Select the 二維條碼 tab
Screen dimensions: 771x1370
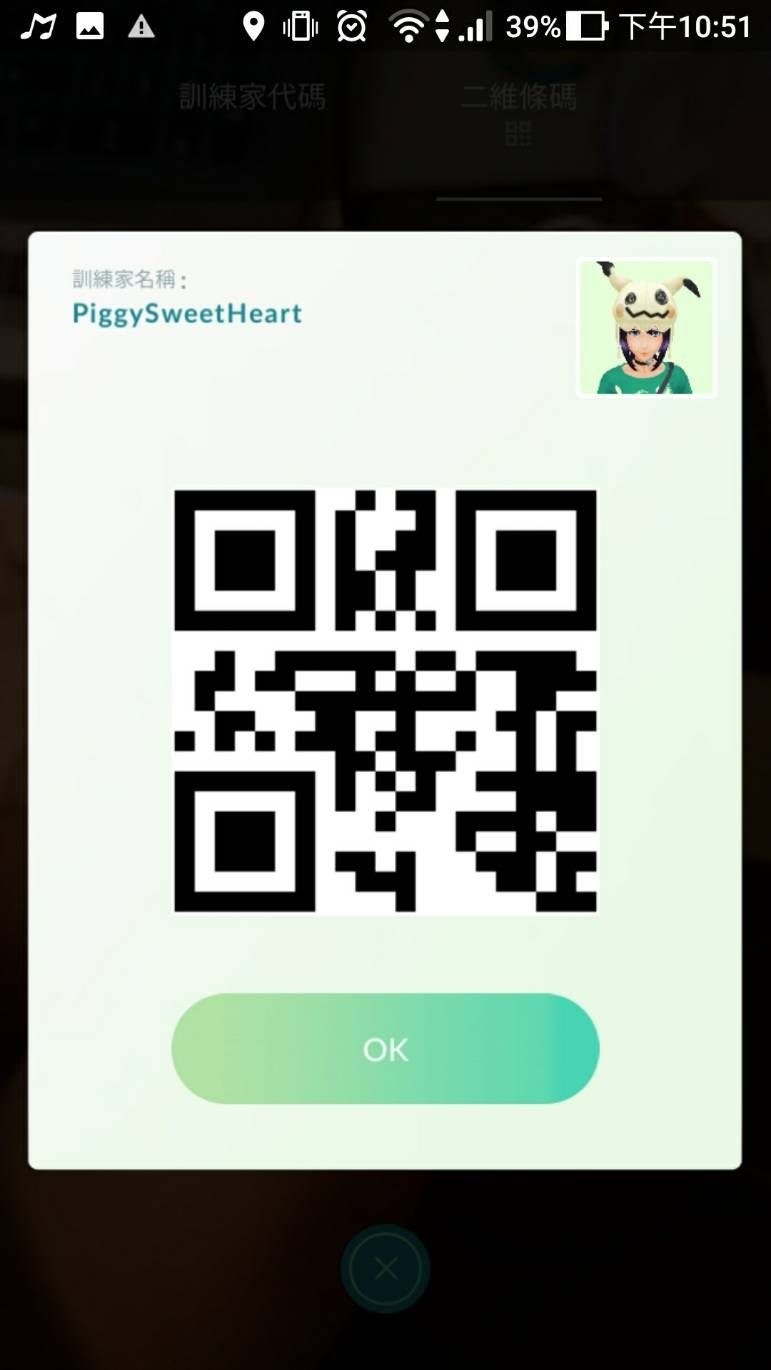point(517,96)
